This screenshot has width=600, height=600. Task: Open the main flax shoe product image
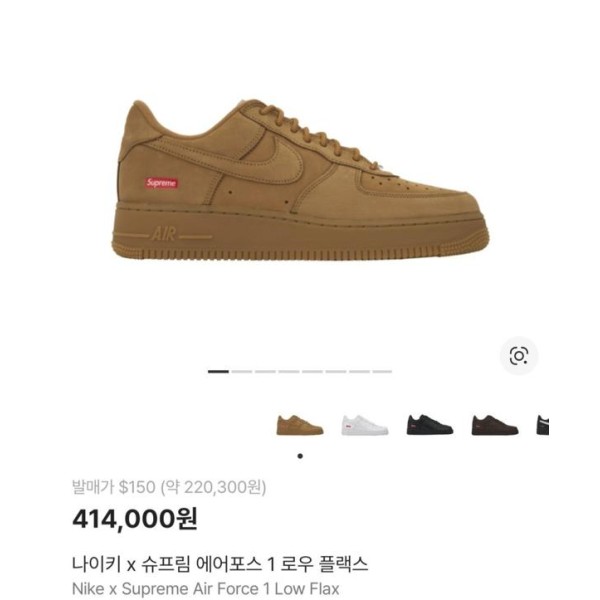click(300, 180)
